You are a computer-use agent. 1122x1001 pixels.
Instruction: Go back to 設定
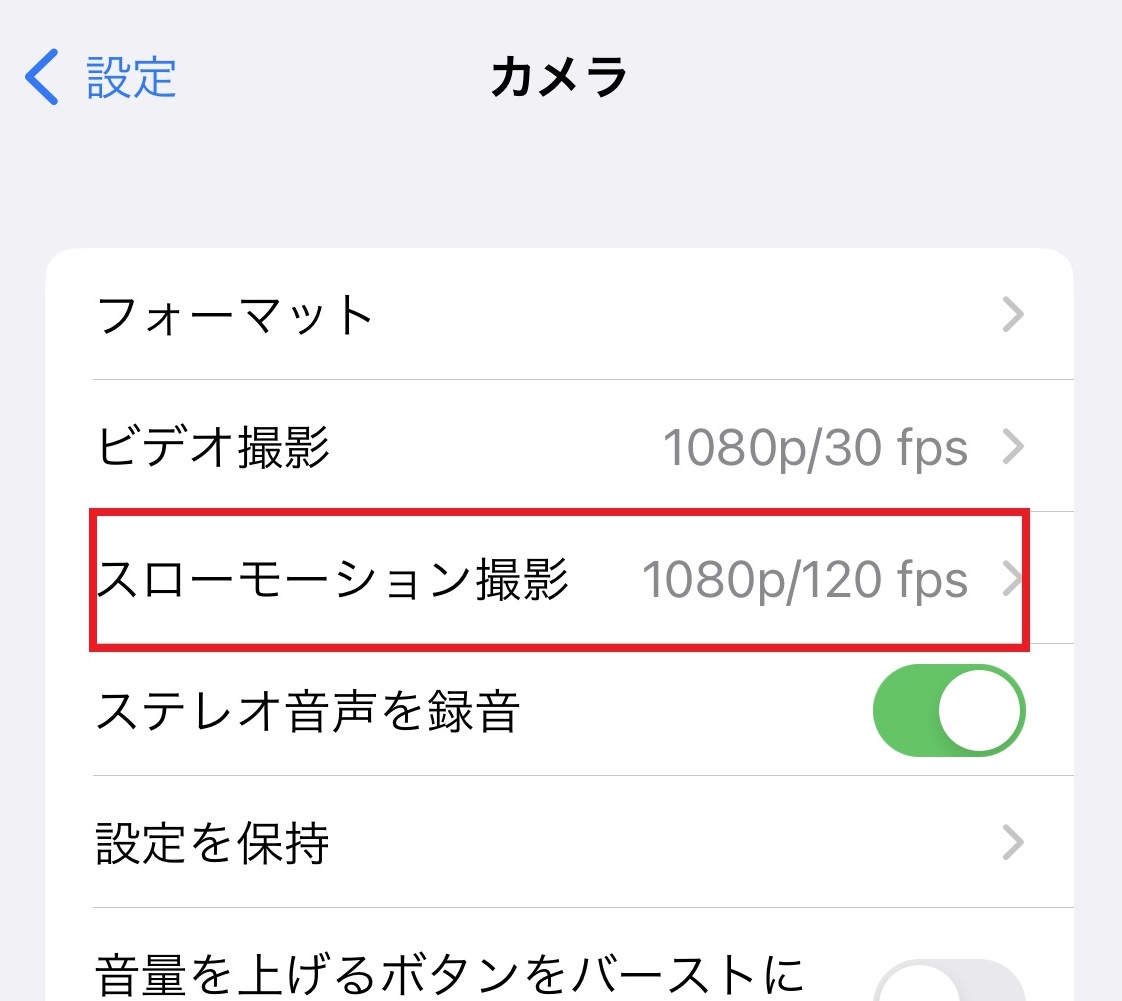click(x=102, y=78)
